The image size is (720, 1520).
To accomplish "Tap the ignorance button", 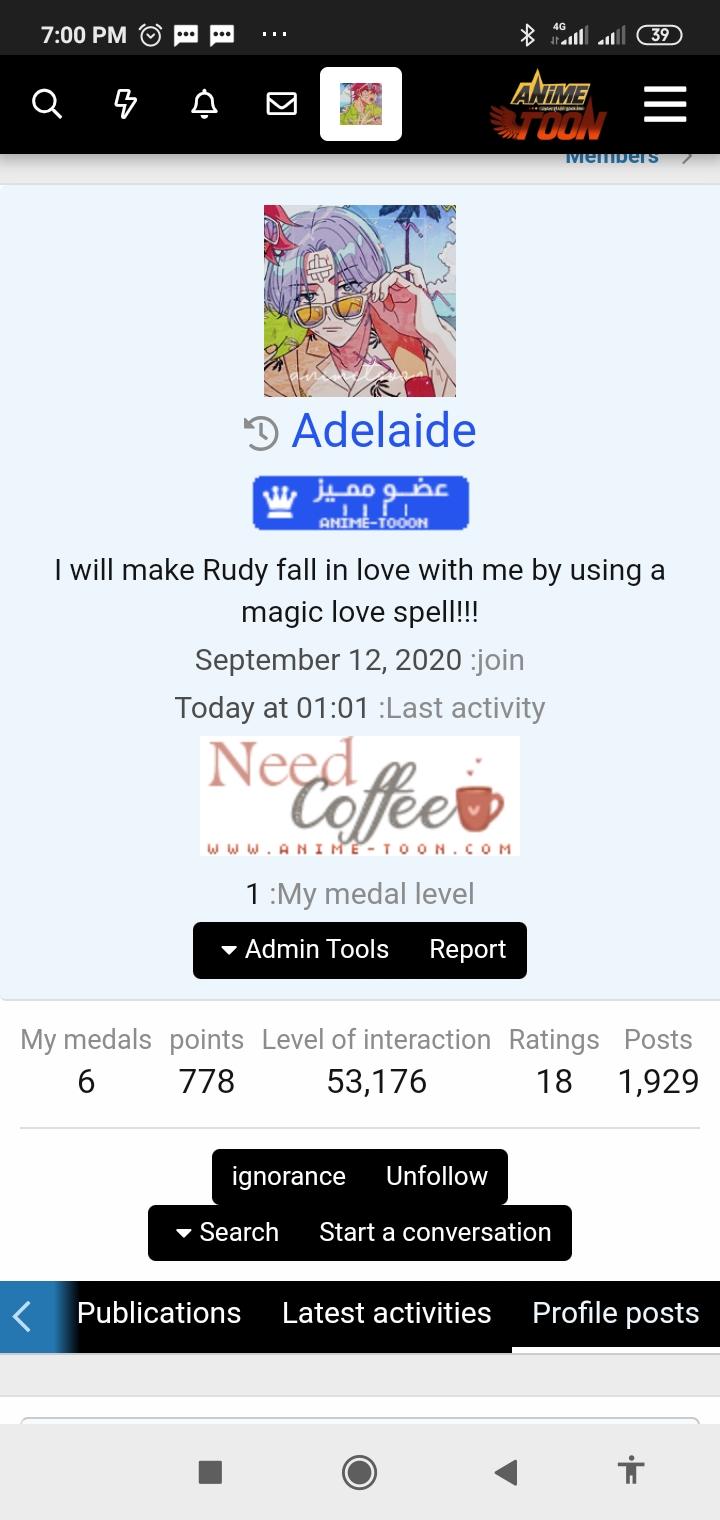I will 288,1176.
